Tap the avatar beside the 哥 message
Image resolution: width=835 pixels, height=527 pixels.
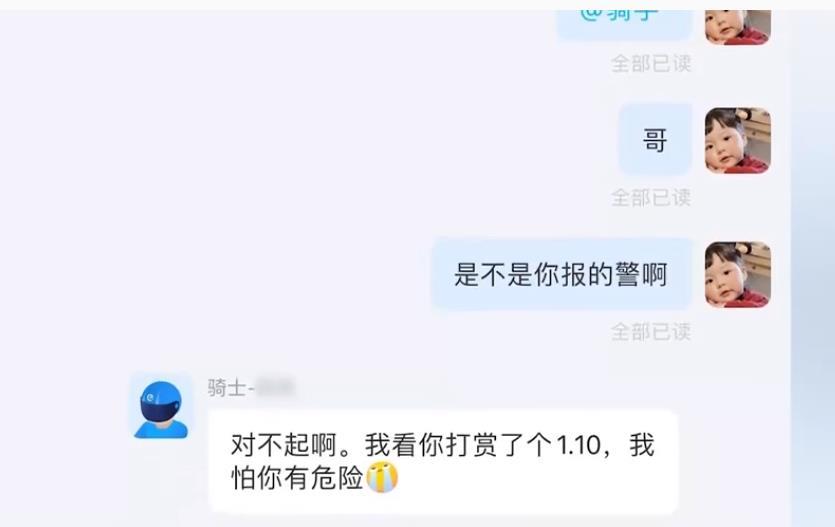737,141
